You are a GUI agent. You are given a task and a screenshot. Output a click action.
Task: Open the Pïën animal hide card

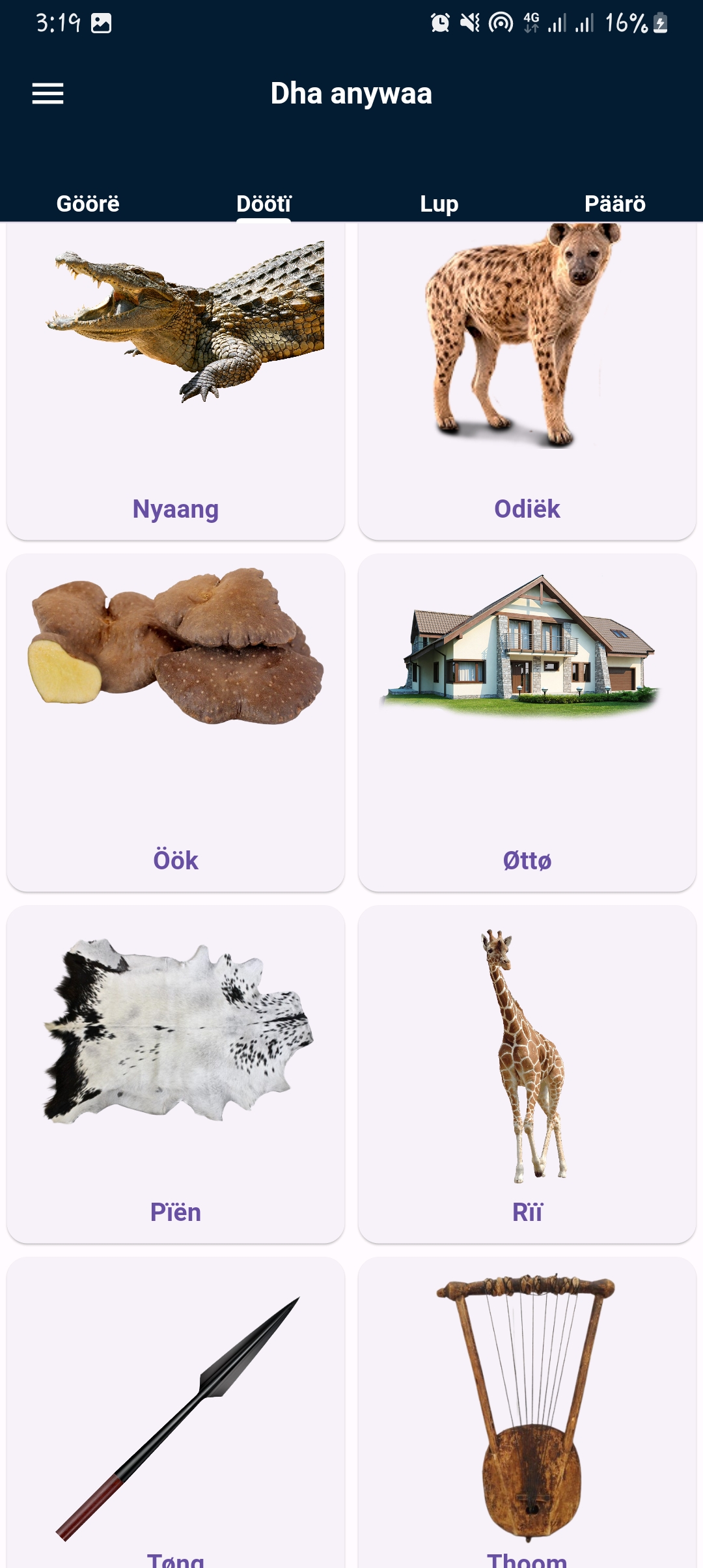176,1074
